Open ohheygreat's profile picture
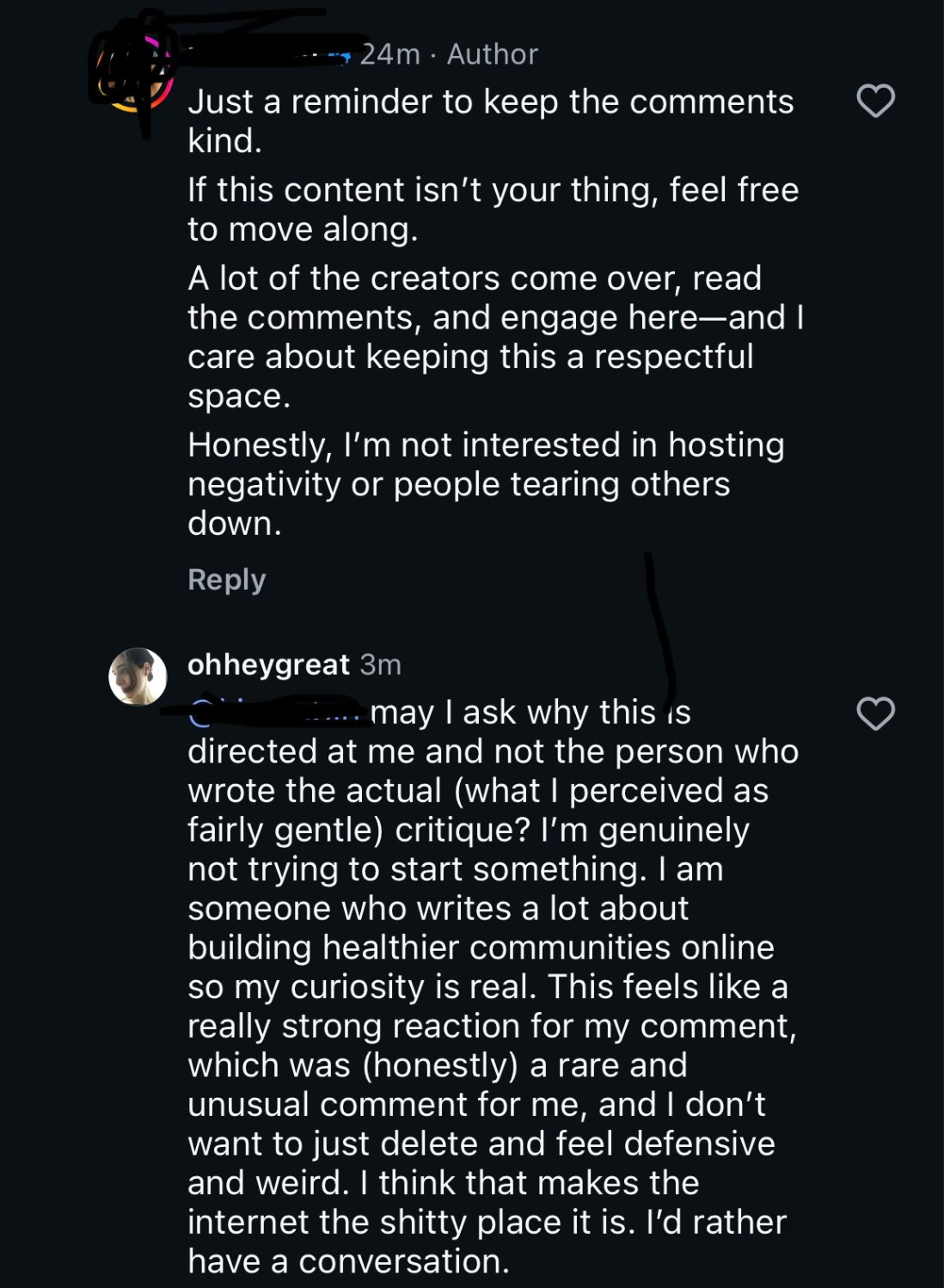 tap(138, 677)
